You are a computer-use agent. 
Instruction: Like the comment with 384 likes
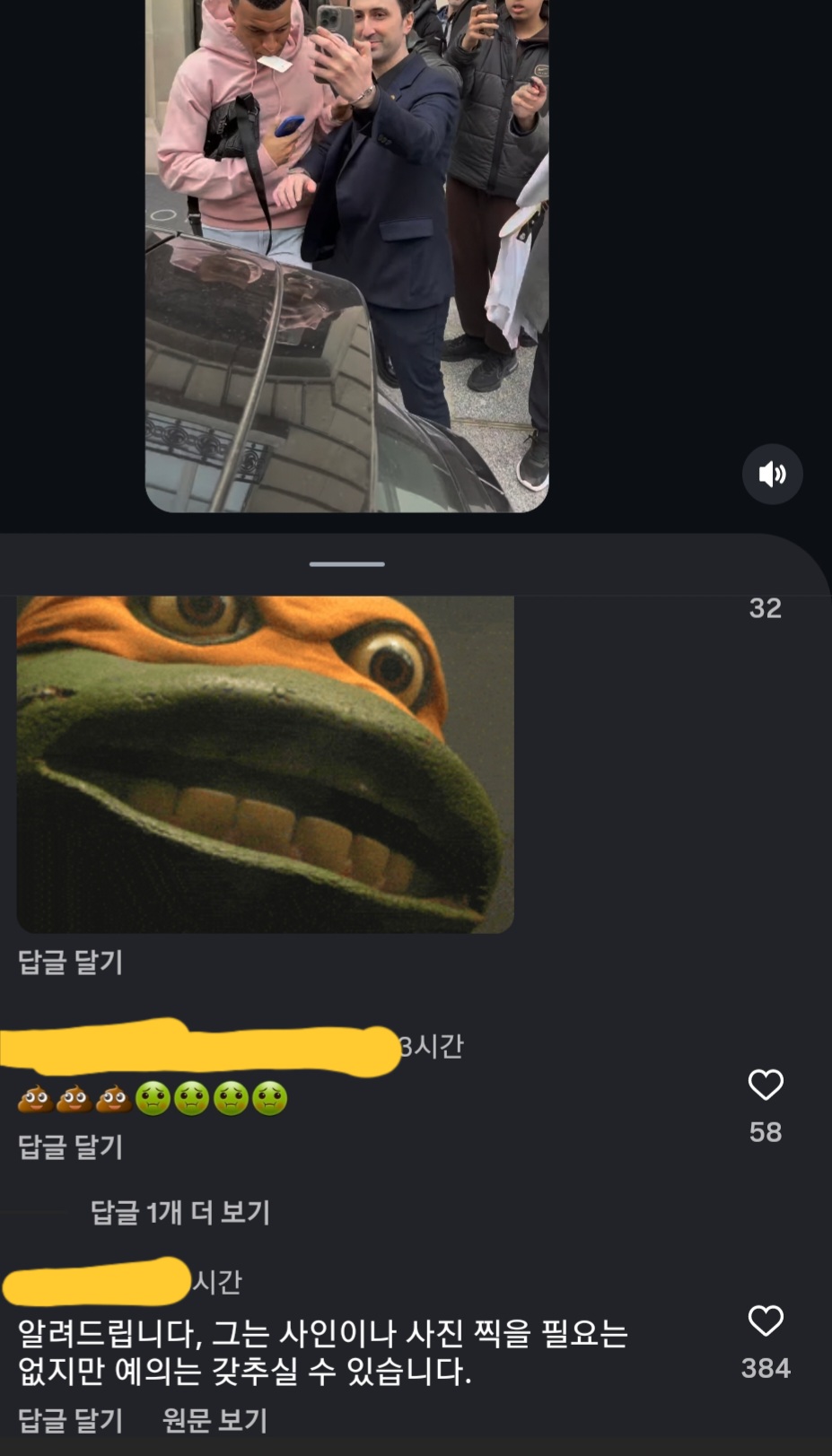point(765,1321)
